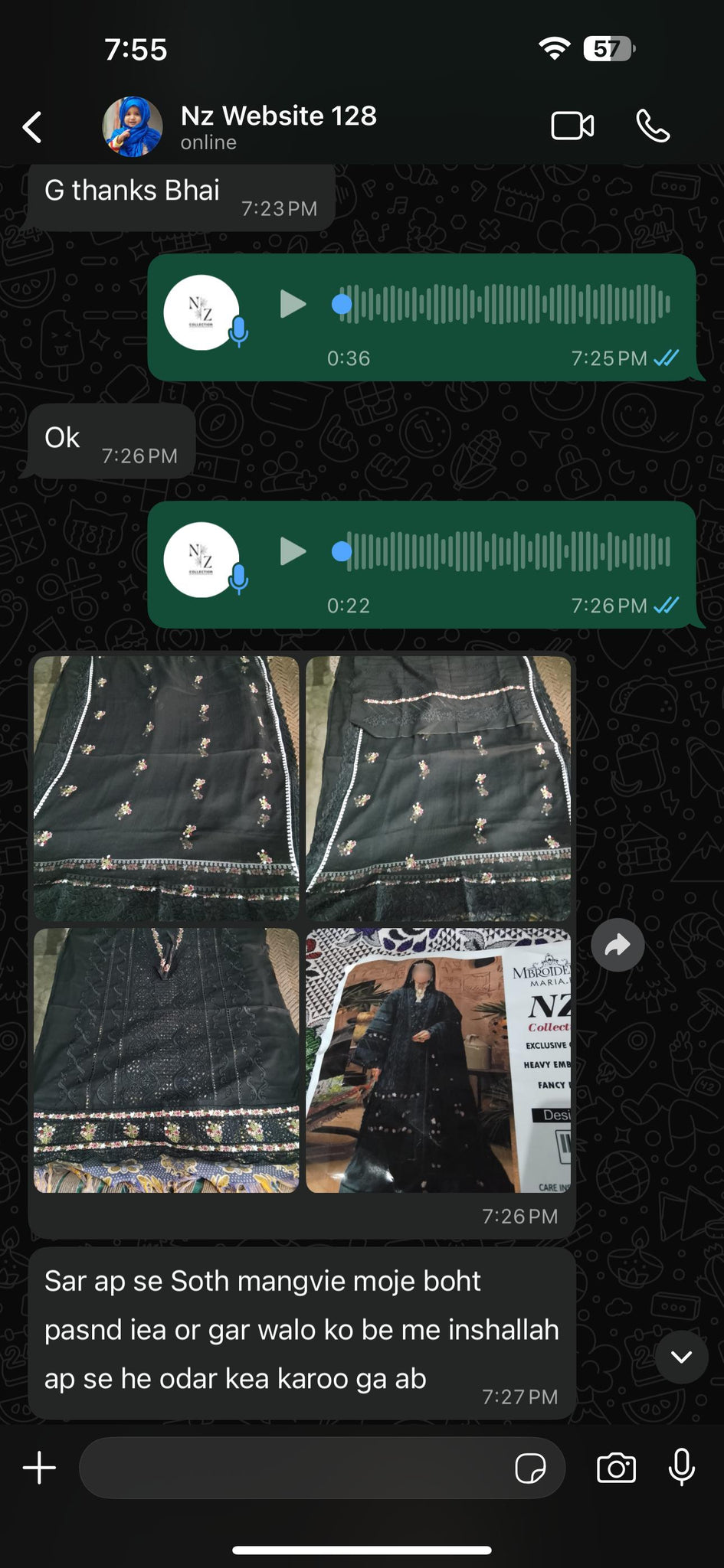Screen dimensions: 724x1568
Task: Go back to the chat list
Action: point(33,127)
